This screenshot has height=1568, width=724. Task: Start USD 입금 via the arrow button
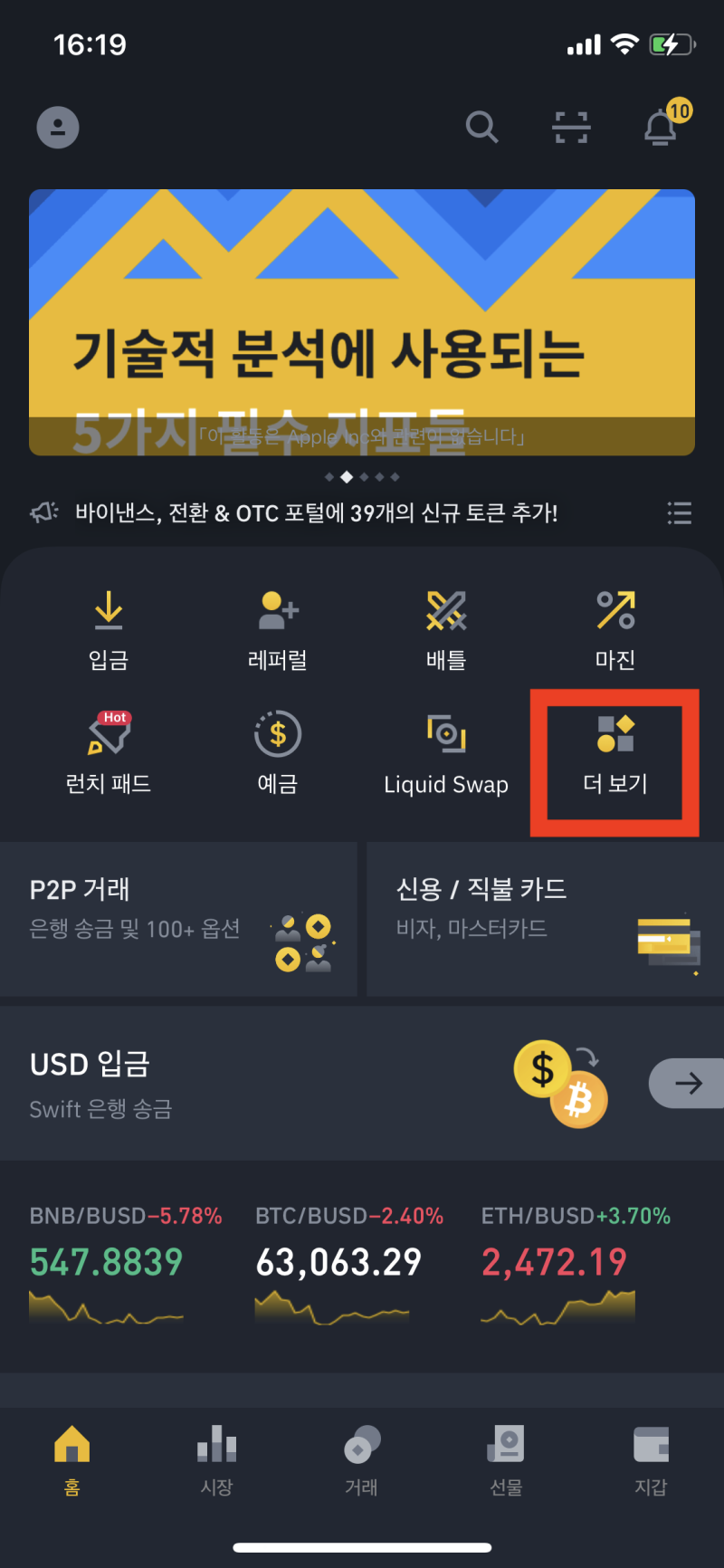point(690,1083)
